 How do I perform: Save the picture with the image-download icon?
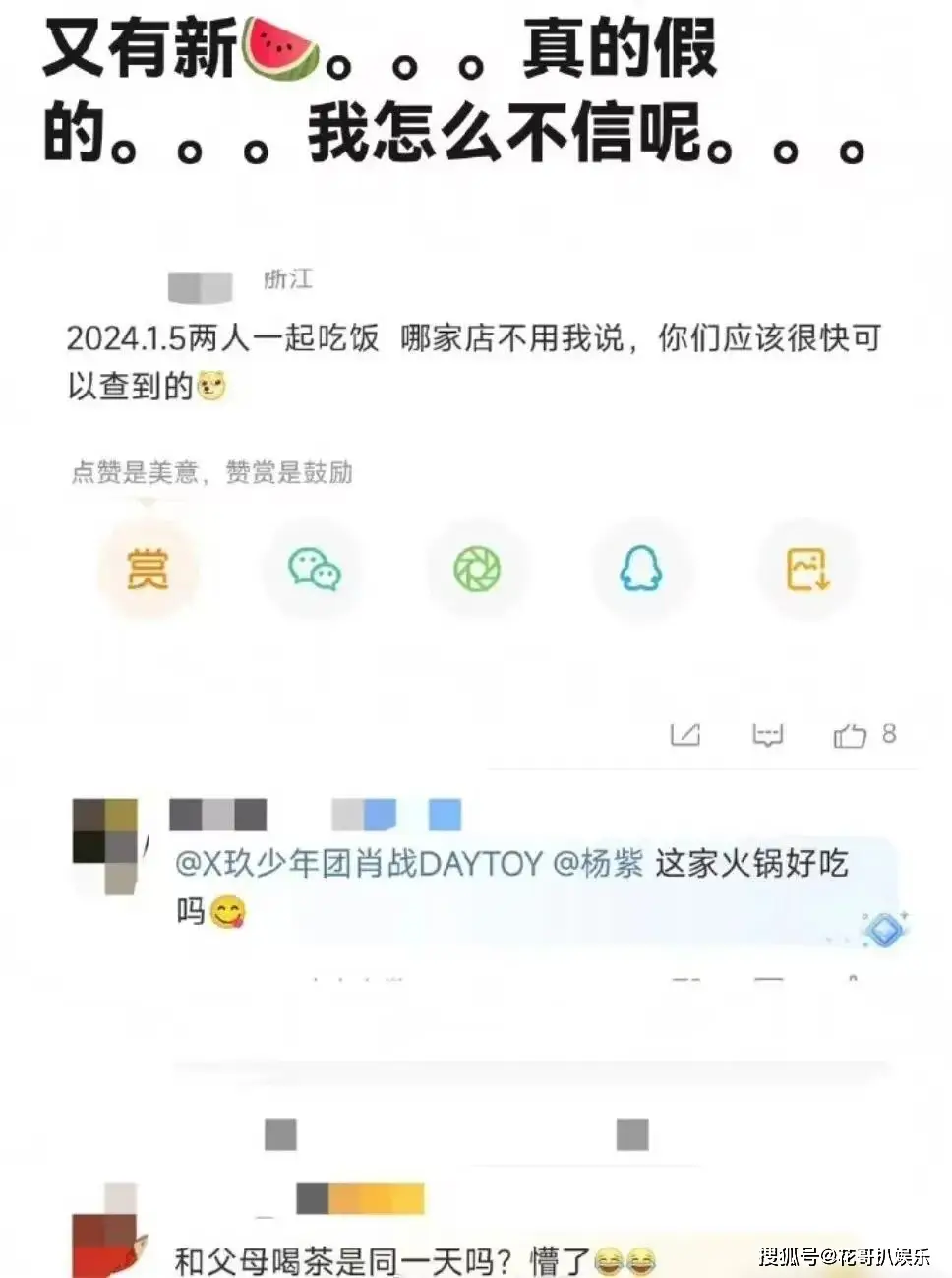806,569
